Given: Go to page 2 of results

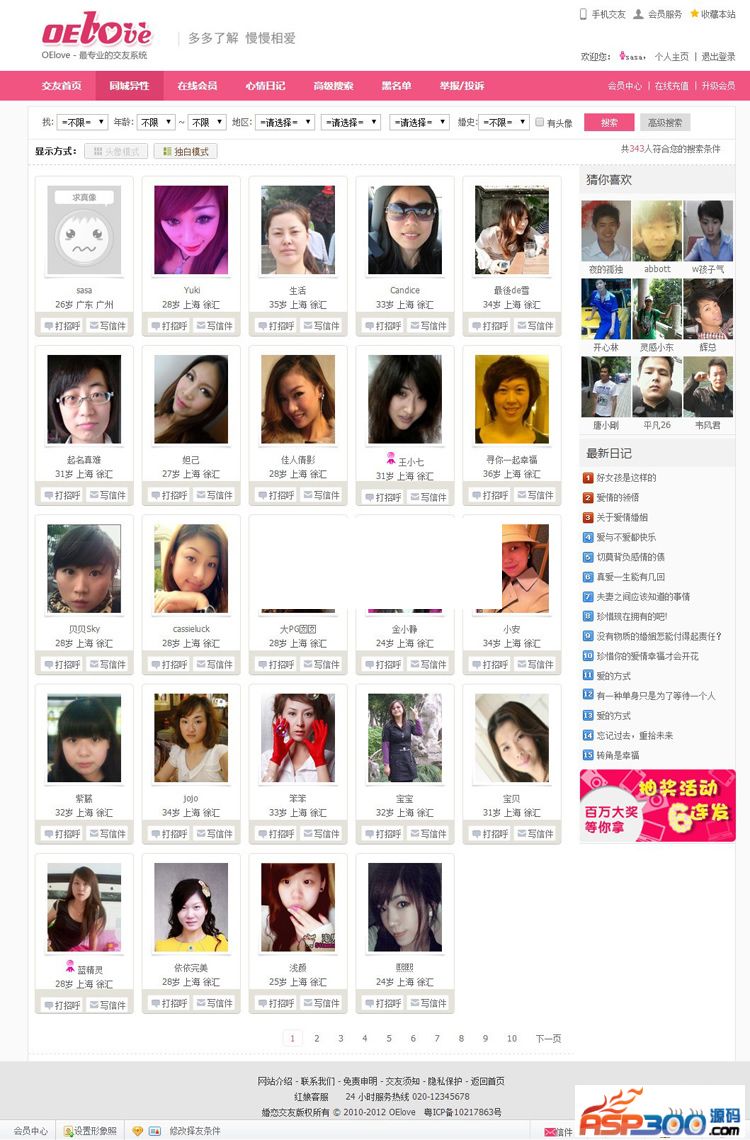Looking at the screenshot, I should point(317,1038).
